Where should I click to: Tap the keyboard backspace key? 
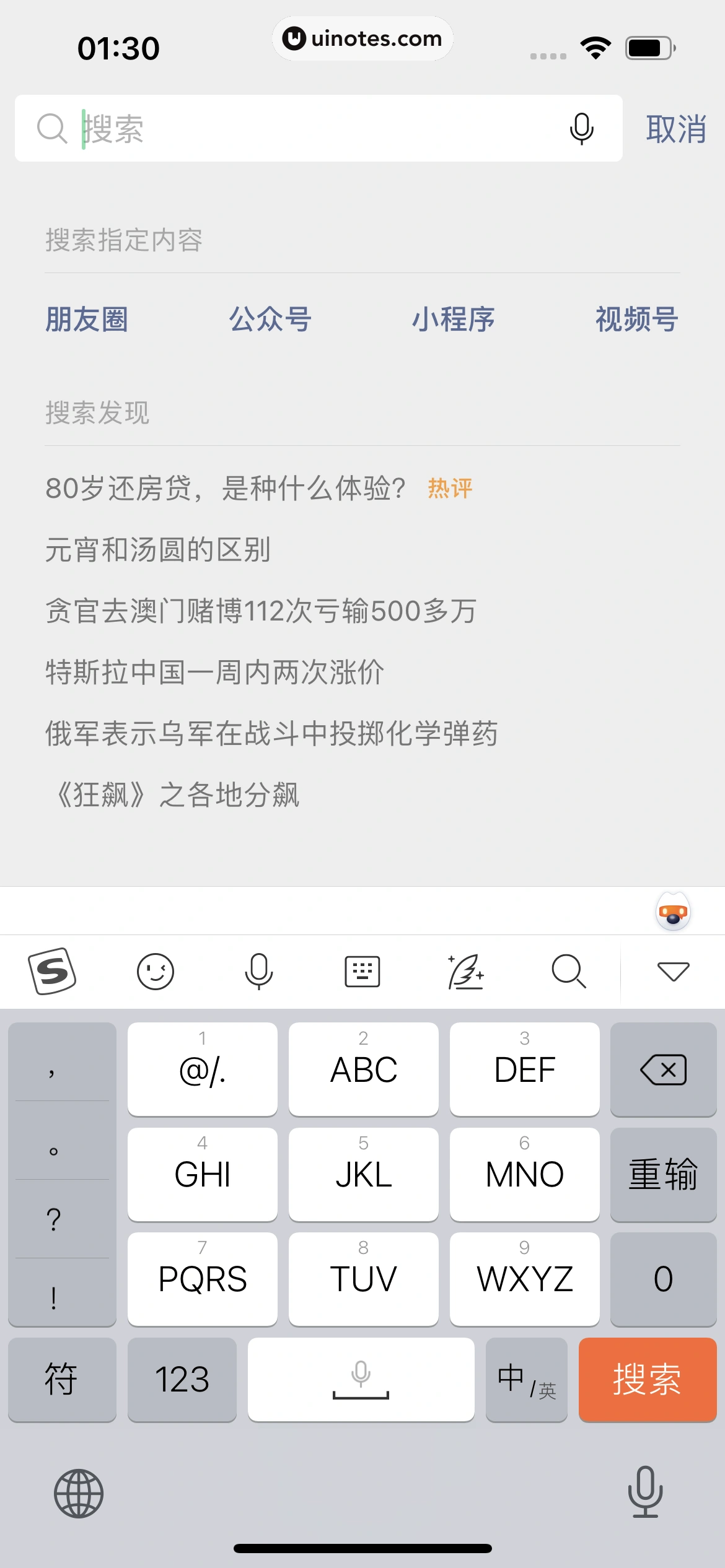pos(663,1069)
